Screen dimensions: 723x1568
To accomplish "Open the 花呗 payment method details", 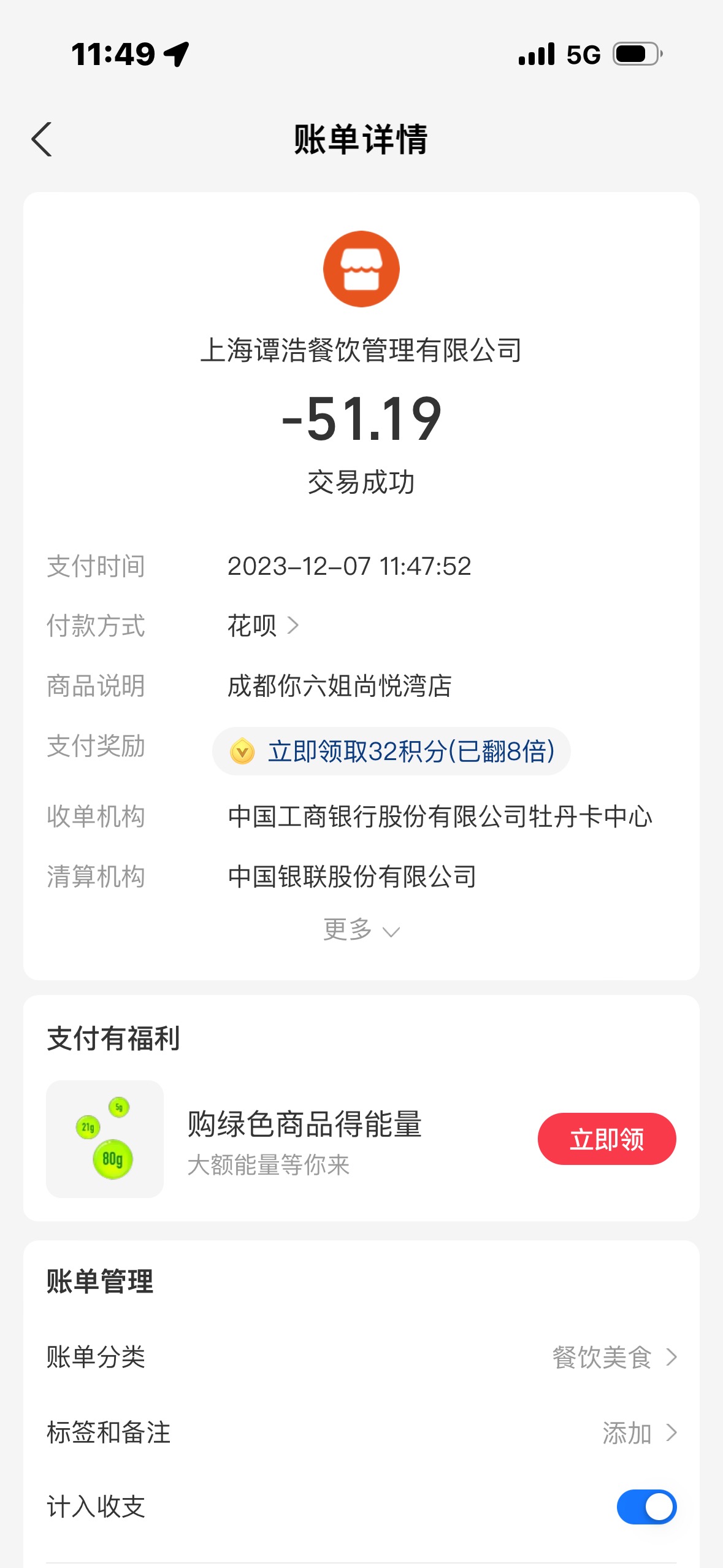I will point(263,626).
